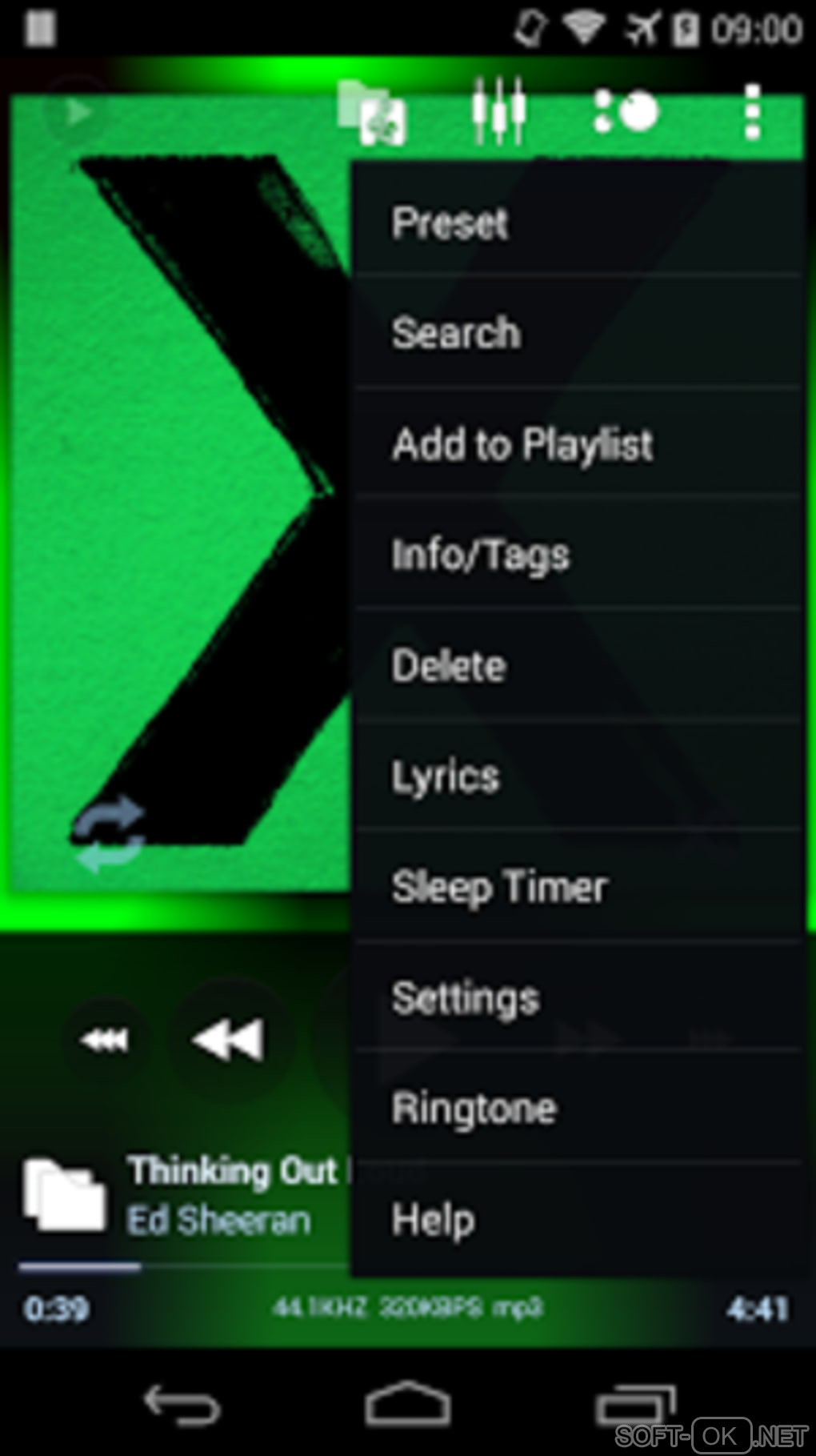
Task: Go to Settings
Action: (576, 998)
